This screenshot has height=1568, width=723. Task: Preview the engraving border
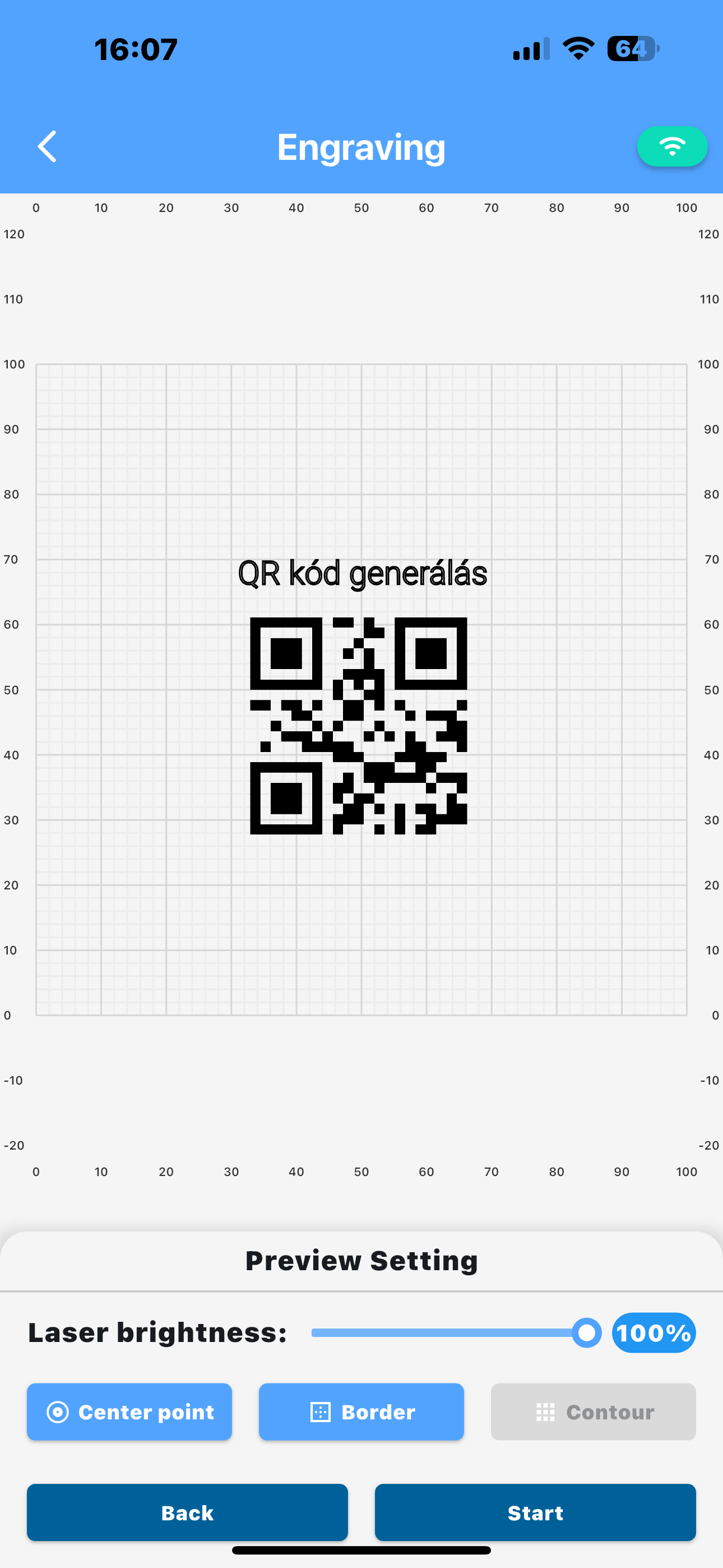click(x=361, y=1412)
